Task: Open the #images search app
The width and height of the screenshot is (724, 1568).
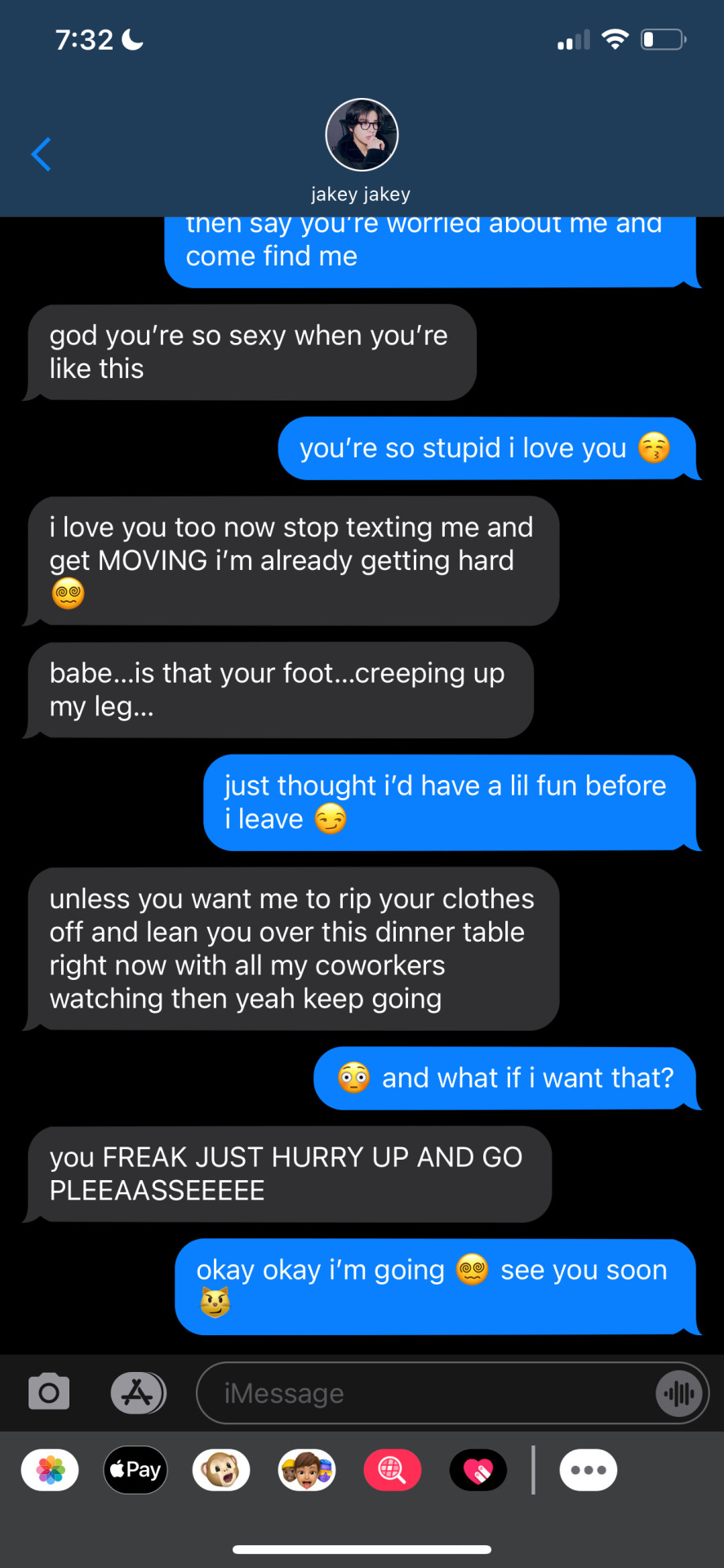Action: (393, 1470)
